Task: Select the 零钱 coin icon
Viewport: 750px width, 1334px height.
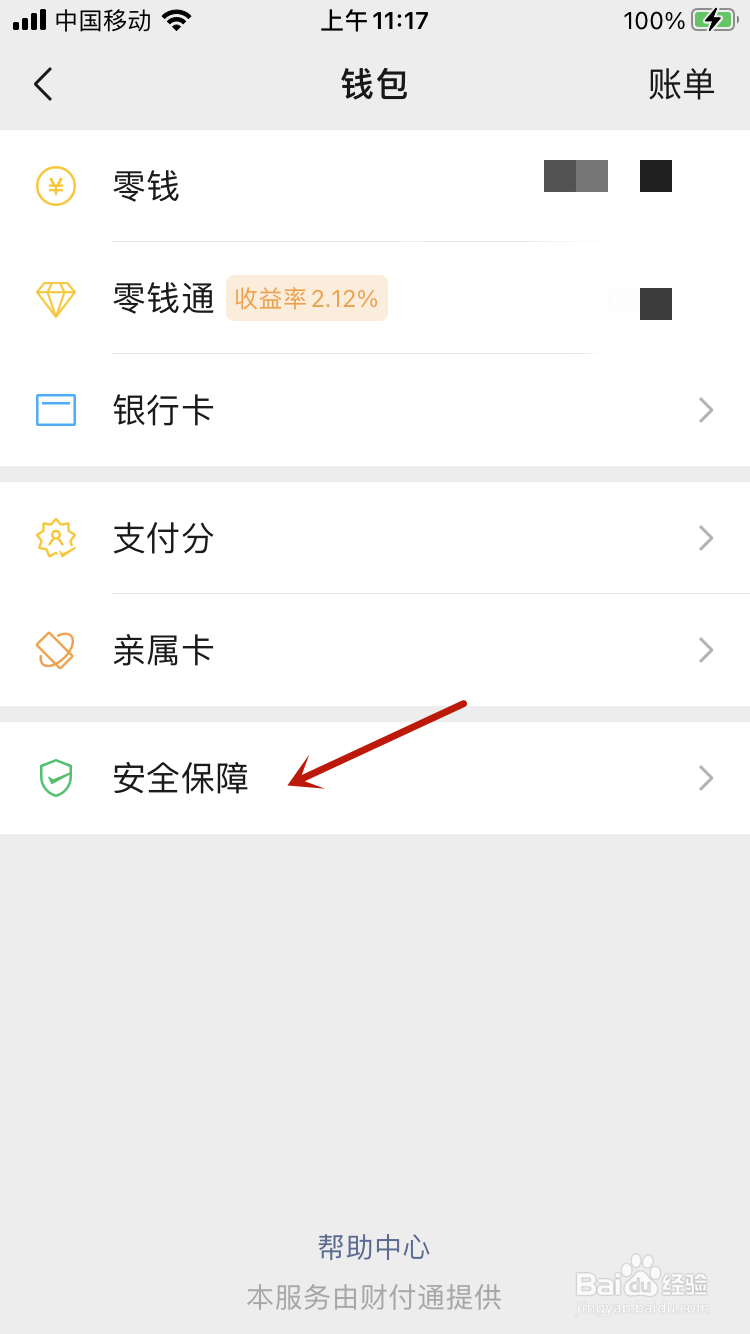Action: [x=55, y=186]
